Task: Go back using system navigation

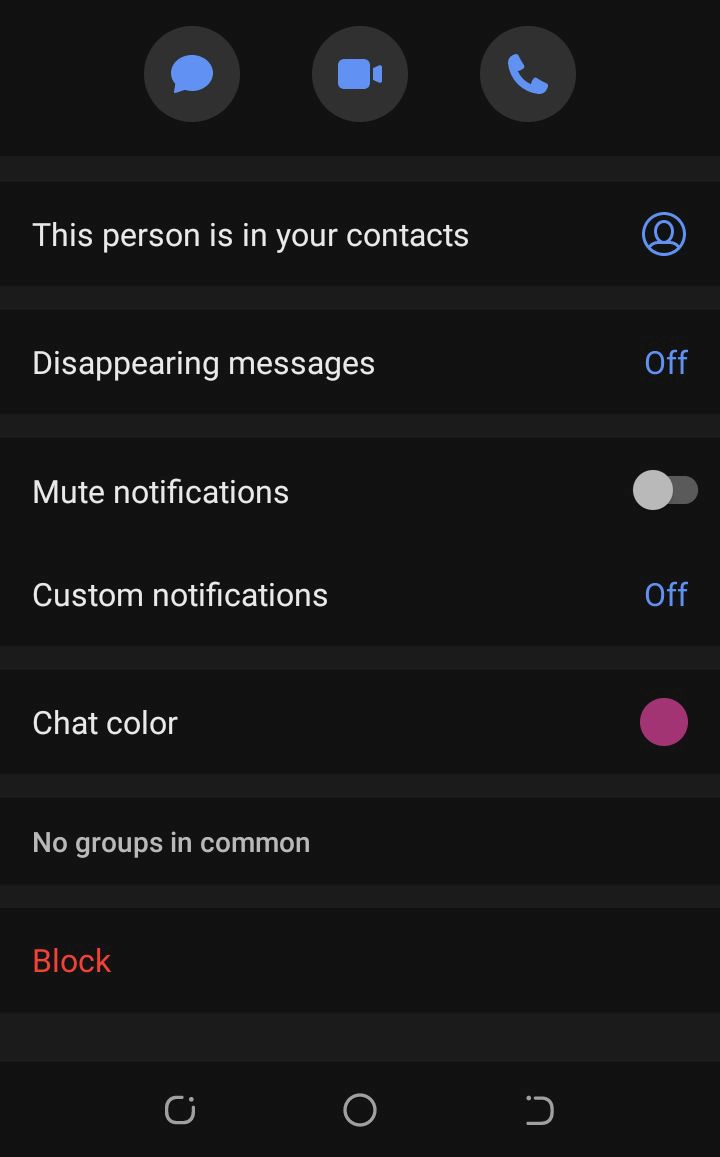Action: (539, 1110)
